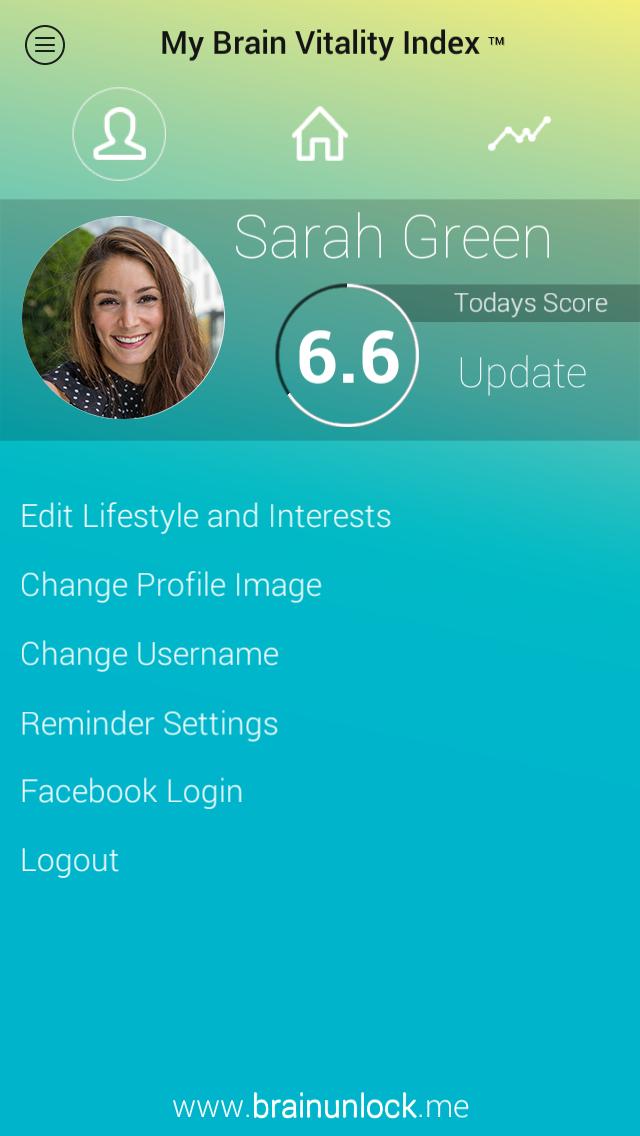Go to the home tab
This screenshot has height=1136, width=640.
tap(320, 134)
